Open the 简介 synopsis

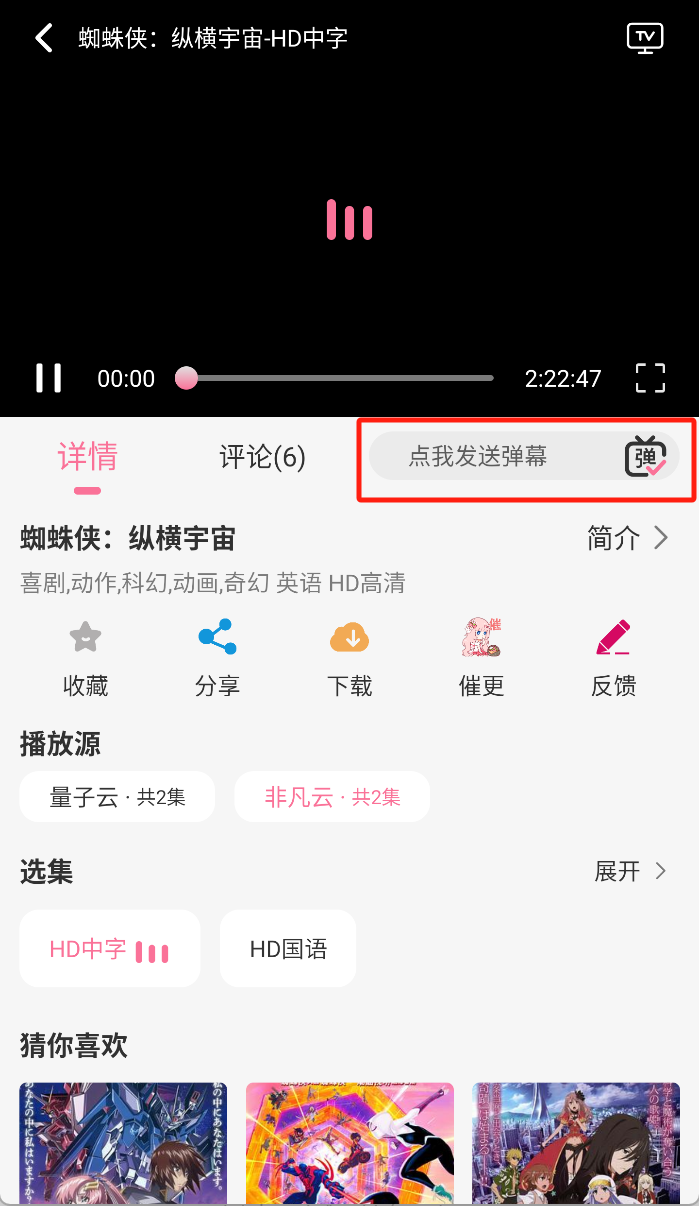[627, 539]
